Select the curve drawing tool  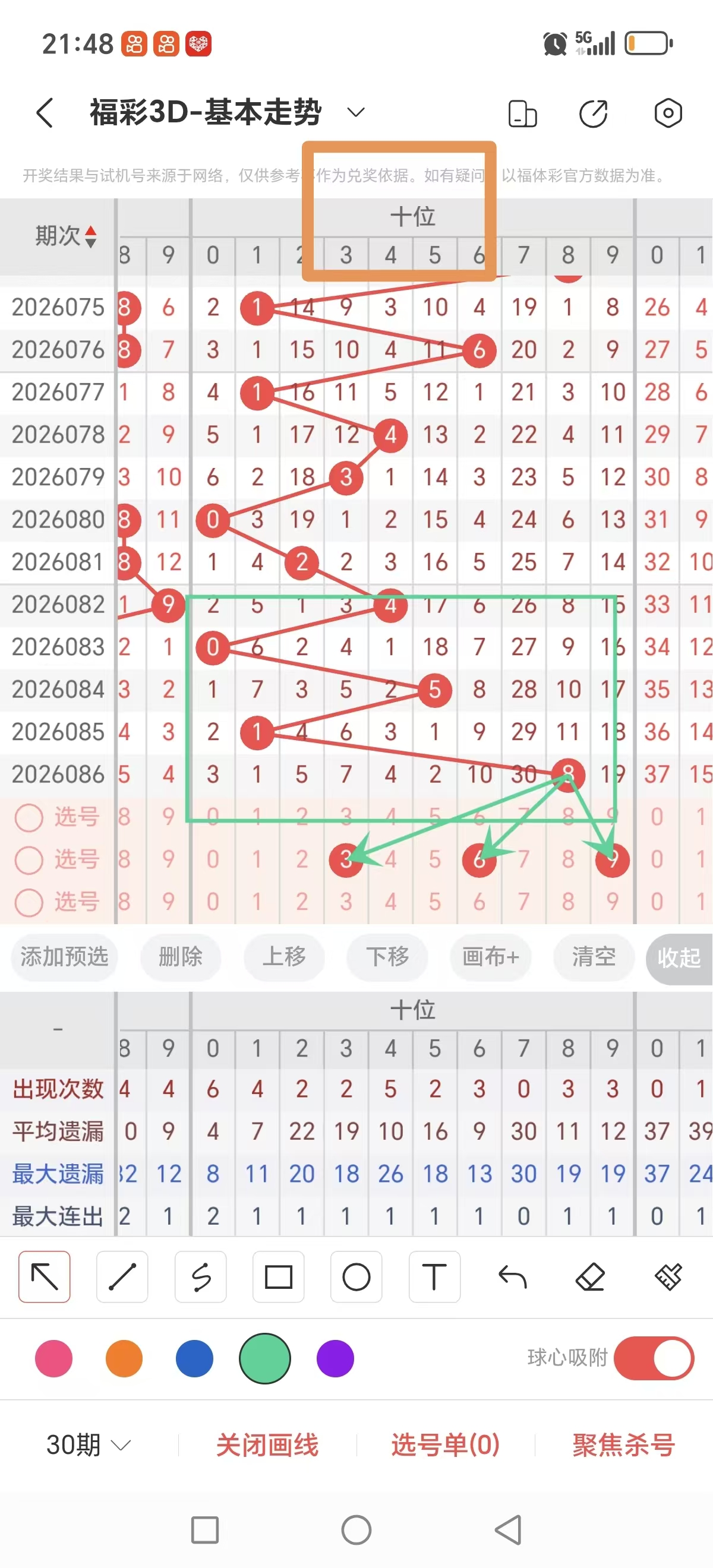pyautogui.click(x=200, y=1278)
